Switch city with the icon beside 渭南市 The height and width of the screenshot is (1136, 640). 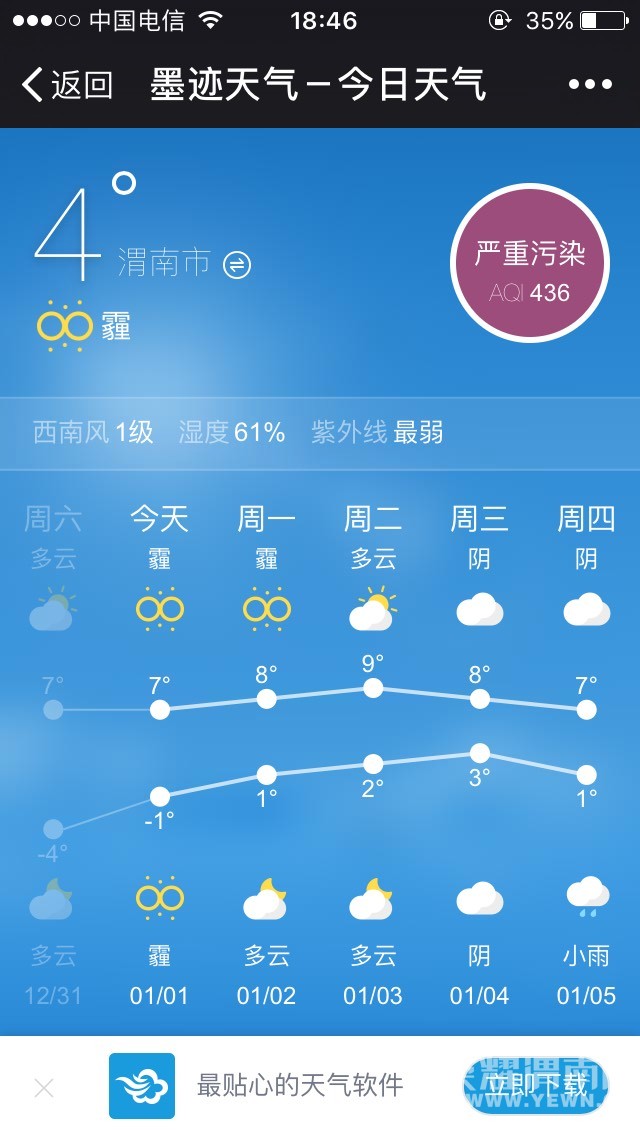237,264
